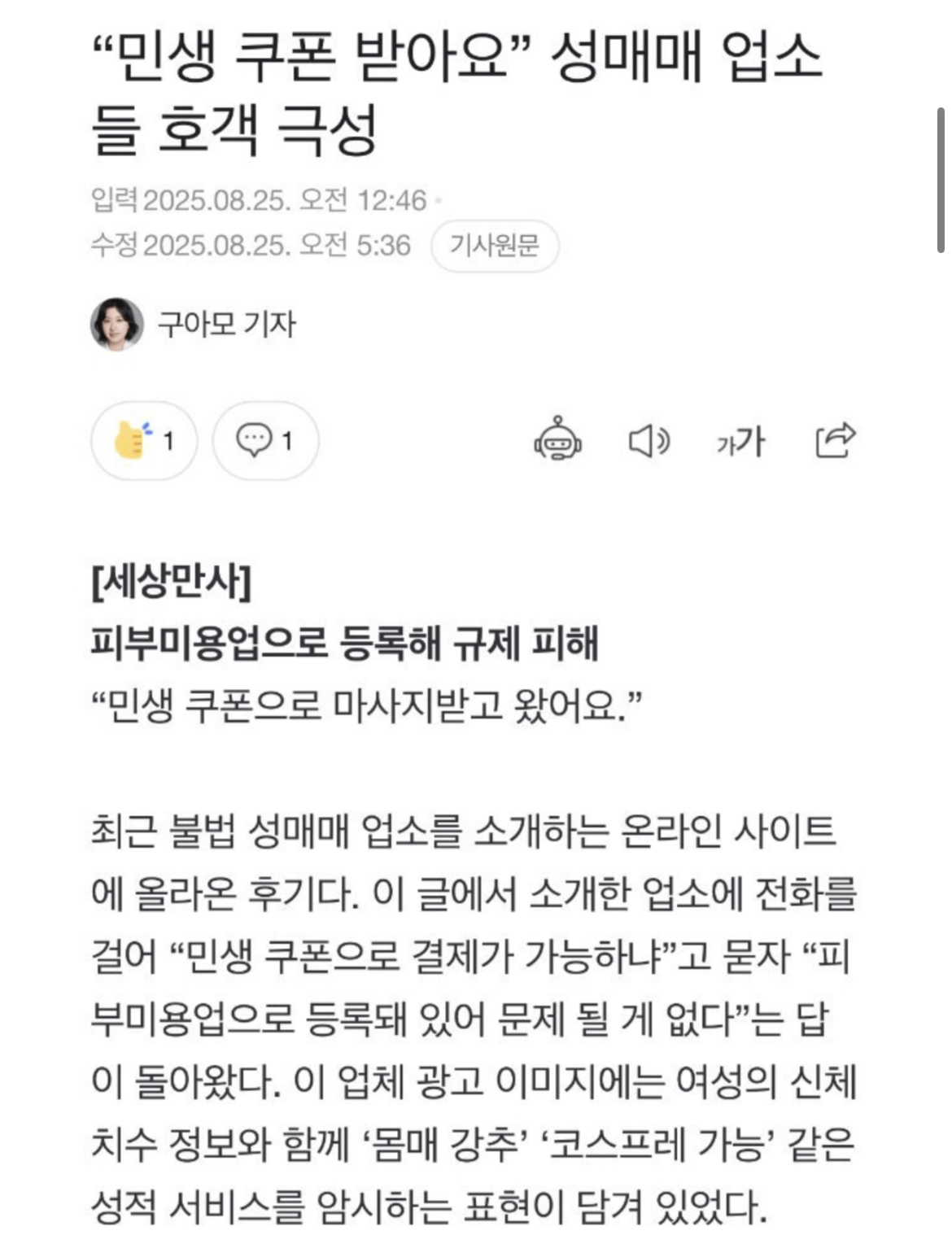Change the font size with 가가
This screenshot has width=952, height=1257.
coord(740,442)
